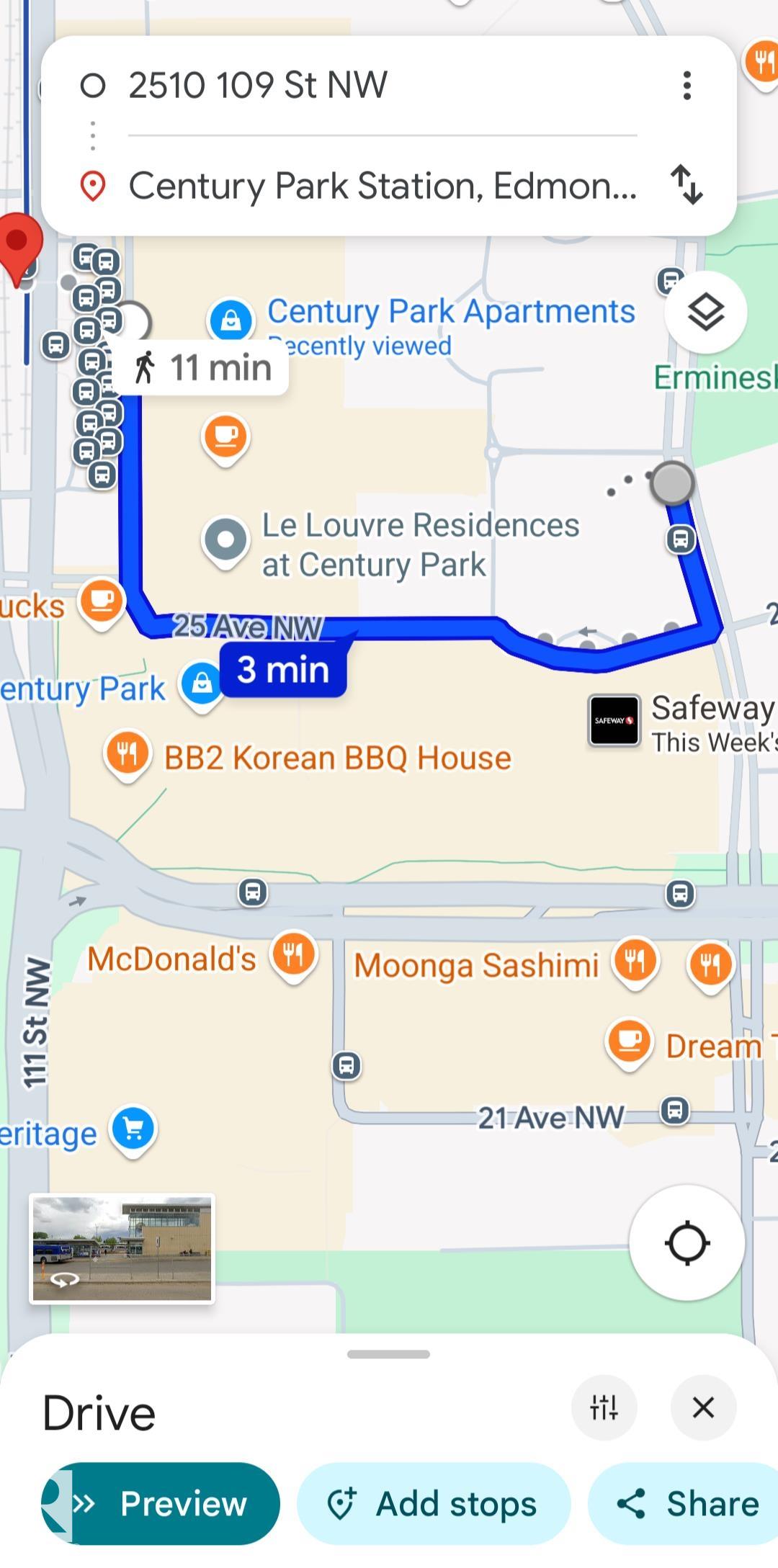Open McDonald's place marker
The width and height of the screenshot is (778, 1568).
pyautogui.click(x=293, y=954)
